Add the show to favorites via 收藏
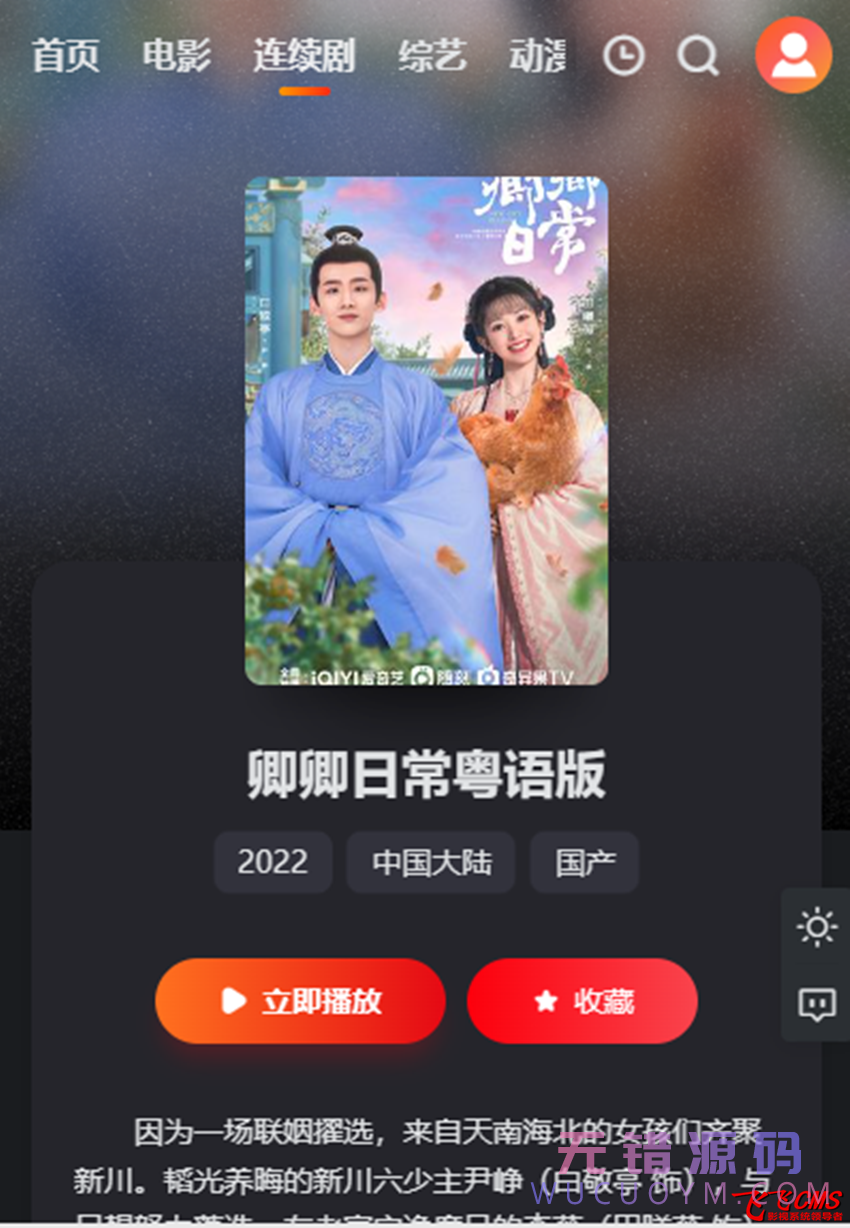This screenshot has width=850, height=1228. tap(579, 1001)
